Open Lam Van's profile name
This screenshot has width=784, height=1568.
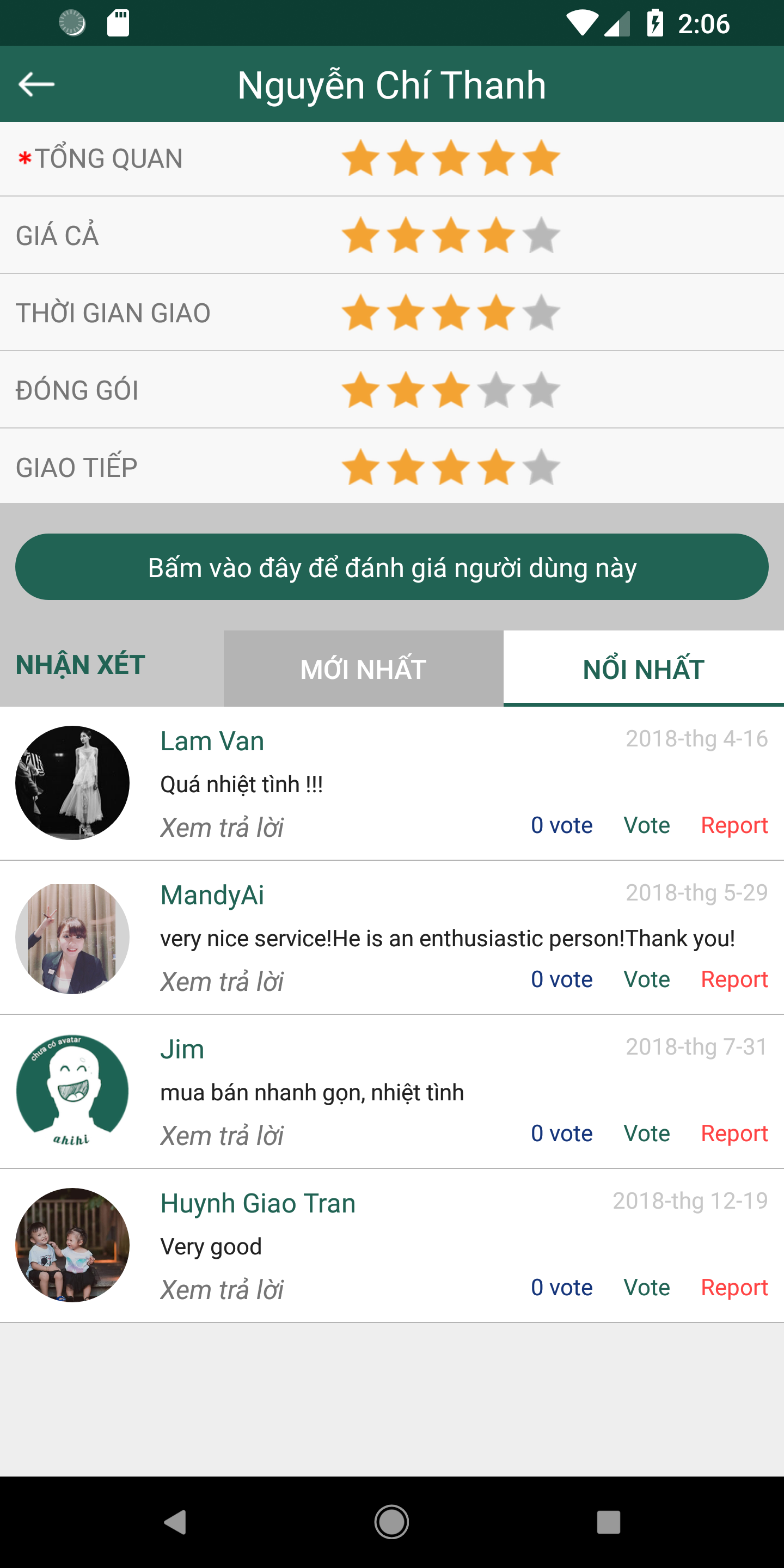[x=212, y=742]
